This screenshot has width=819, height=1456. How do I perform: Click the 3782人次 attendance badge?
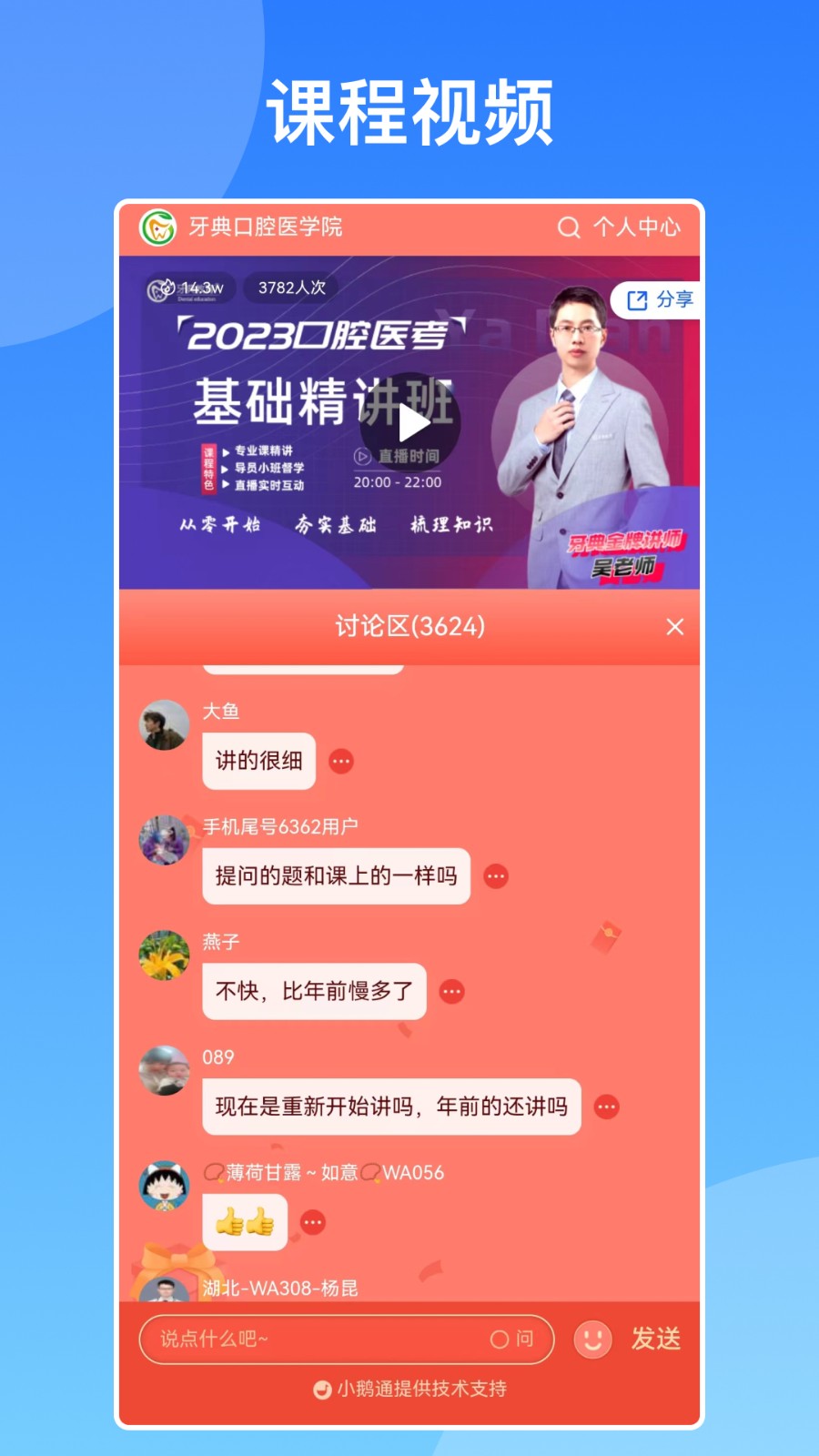click(x=289, y=287)
